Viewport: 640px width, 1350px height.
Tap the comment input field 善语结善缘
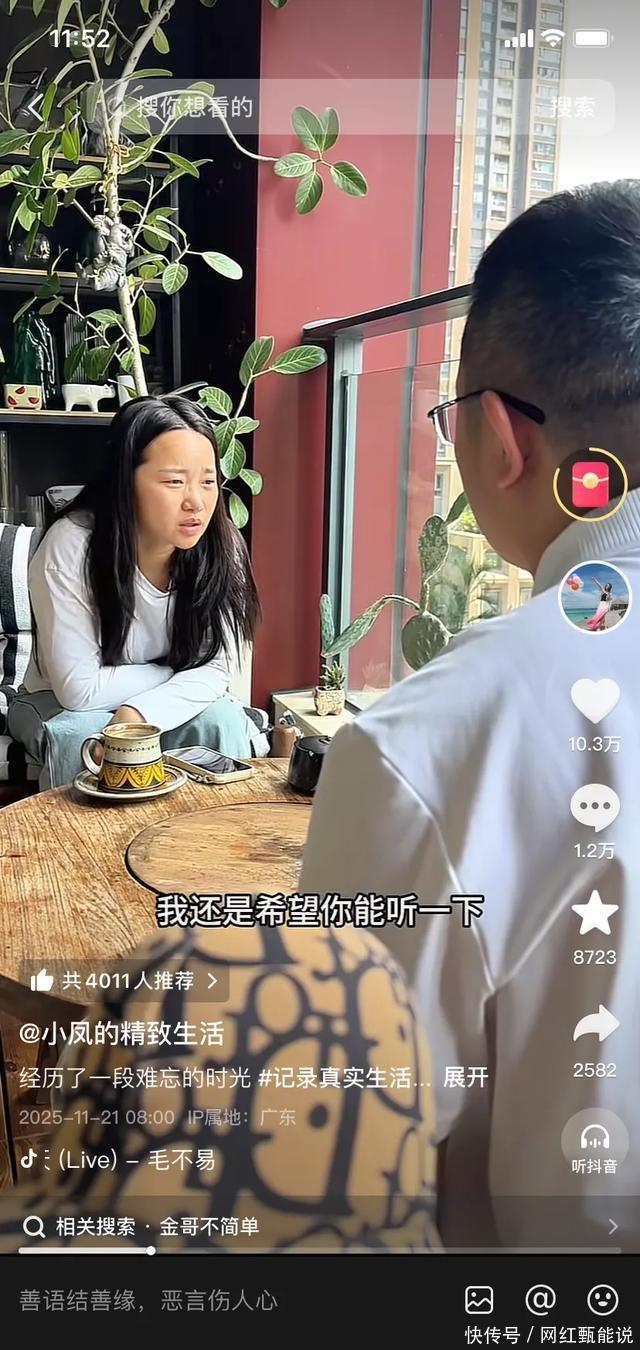tap(150, 1300)
